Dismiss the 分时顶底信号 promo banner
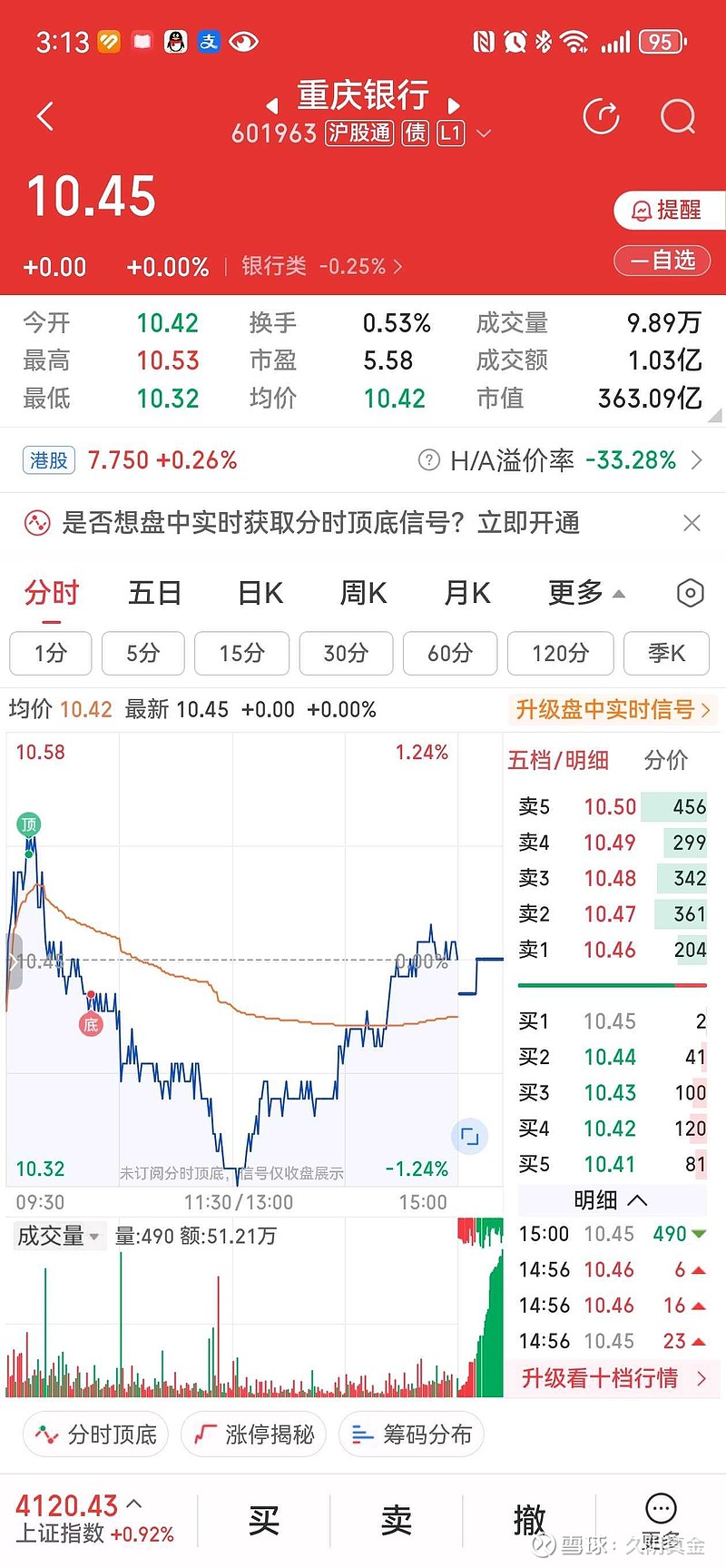This screenshot has height=1568, width=726. click(692, 523)
